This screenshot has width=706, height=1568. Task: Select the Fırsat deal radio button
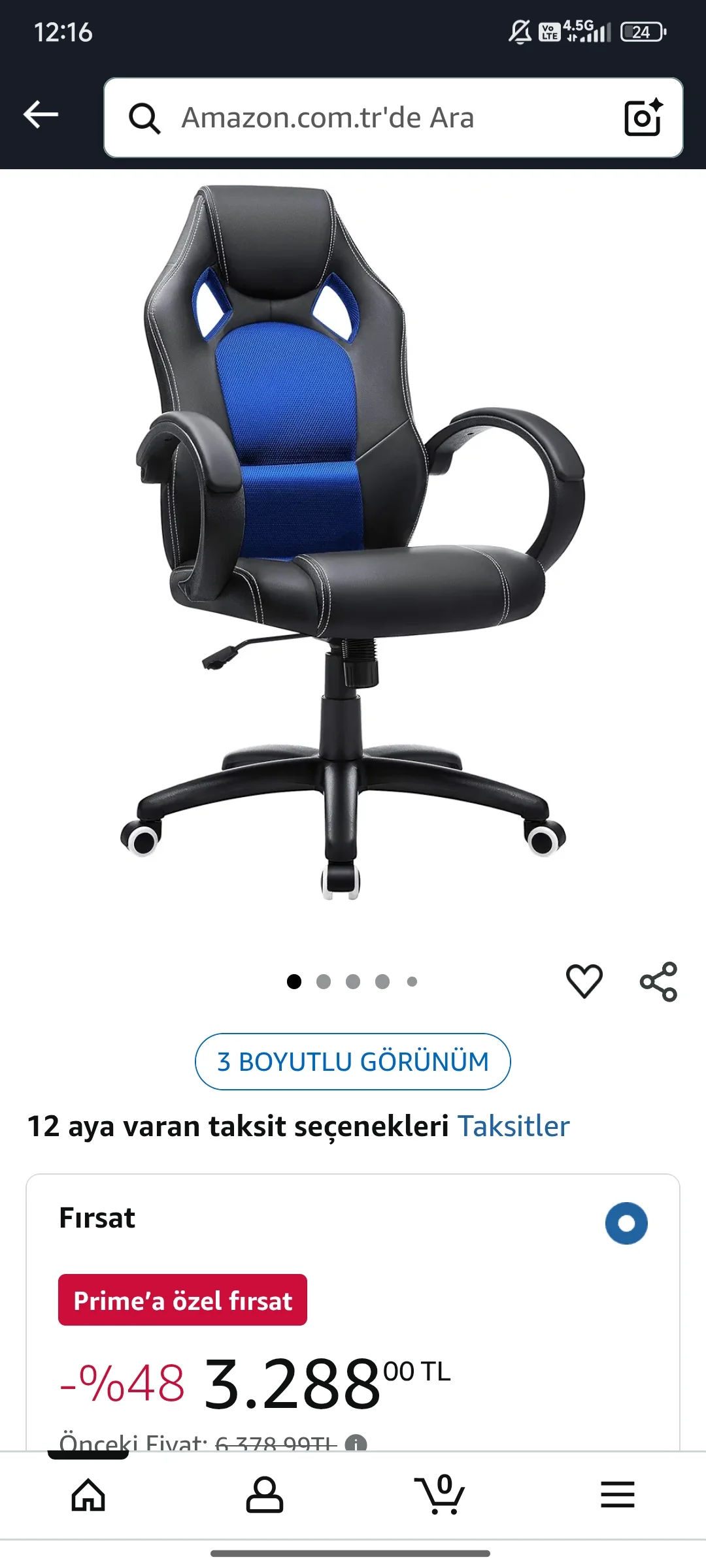tap(626, 1223)
